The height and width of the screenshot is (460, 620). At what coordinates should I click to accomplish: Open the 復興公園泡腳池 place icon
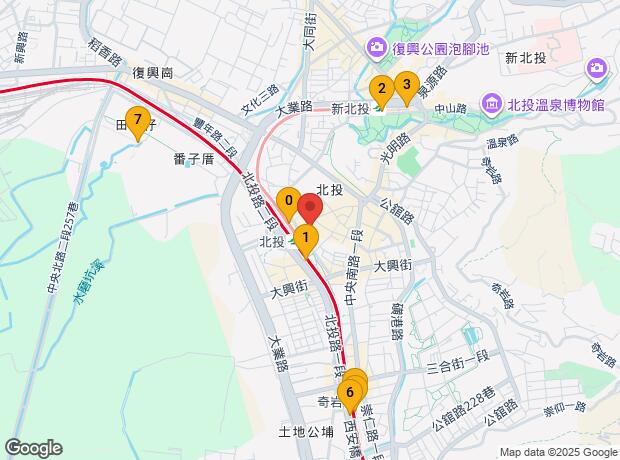(376, 46)
